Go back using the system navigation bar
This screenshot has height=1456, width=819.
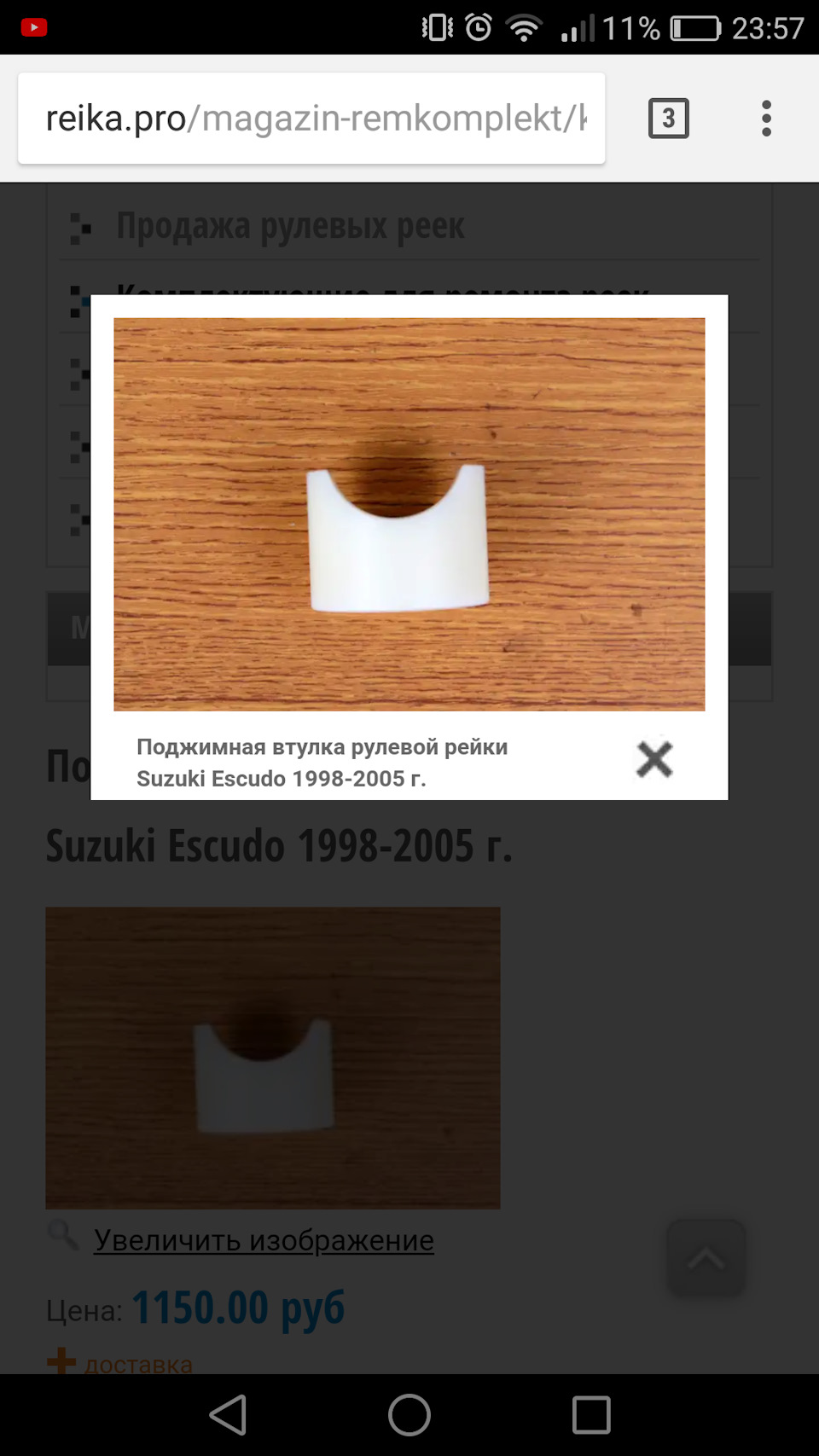coord(229,1415)
